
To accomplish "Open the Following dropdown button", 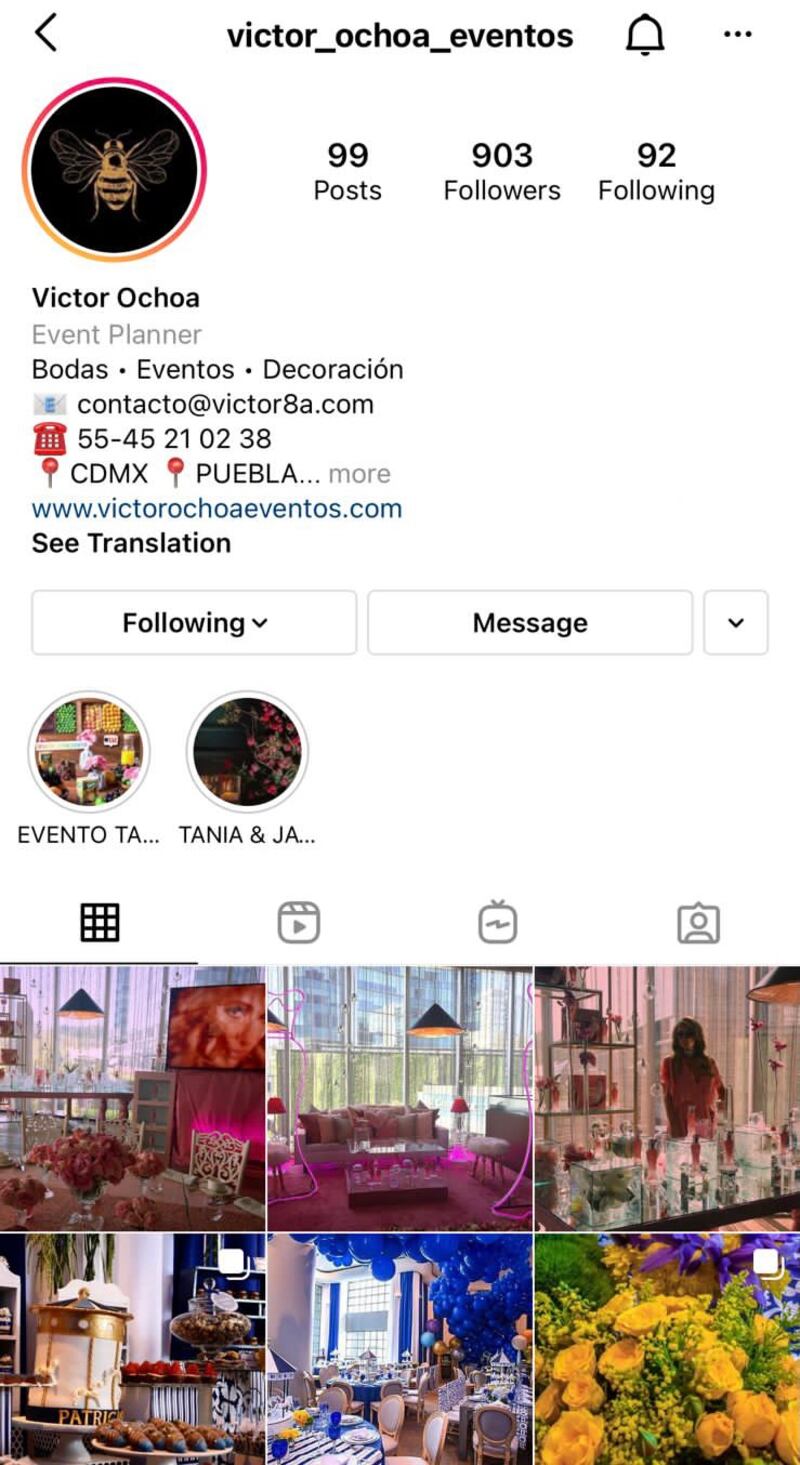I will [194, 623].
